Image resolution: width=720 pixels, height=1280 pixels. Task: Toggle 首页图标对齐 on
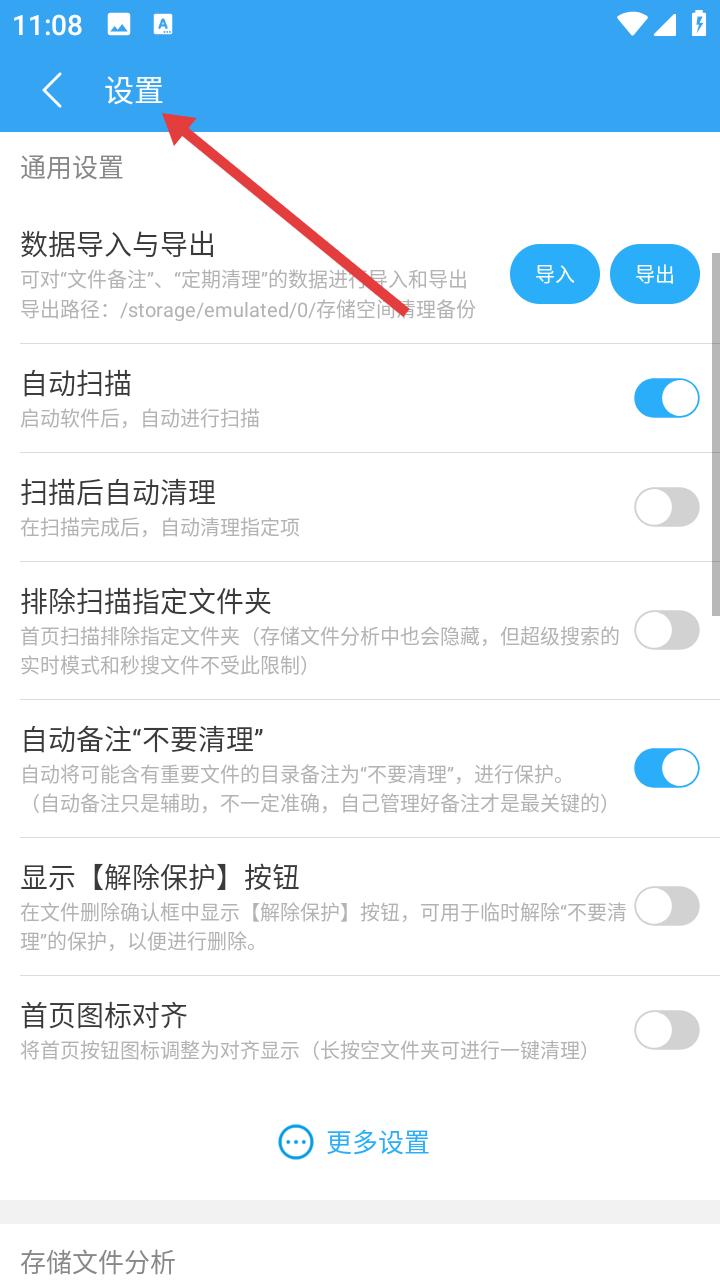[667, 1030]
